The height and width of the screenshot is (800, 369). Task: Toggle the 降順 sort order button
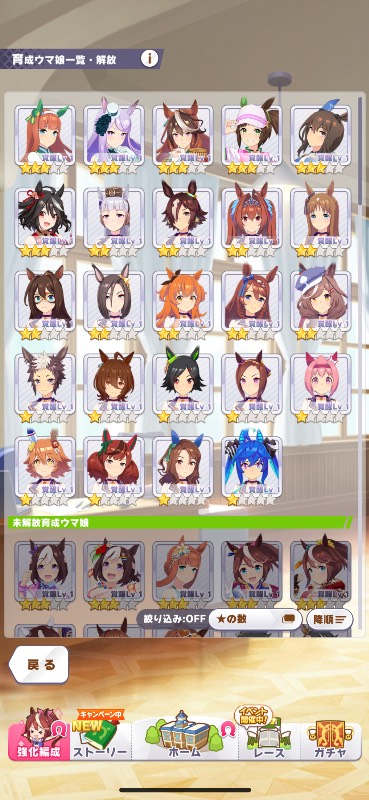[329, 619]
